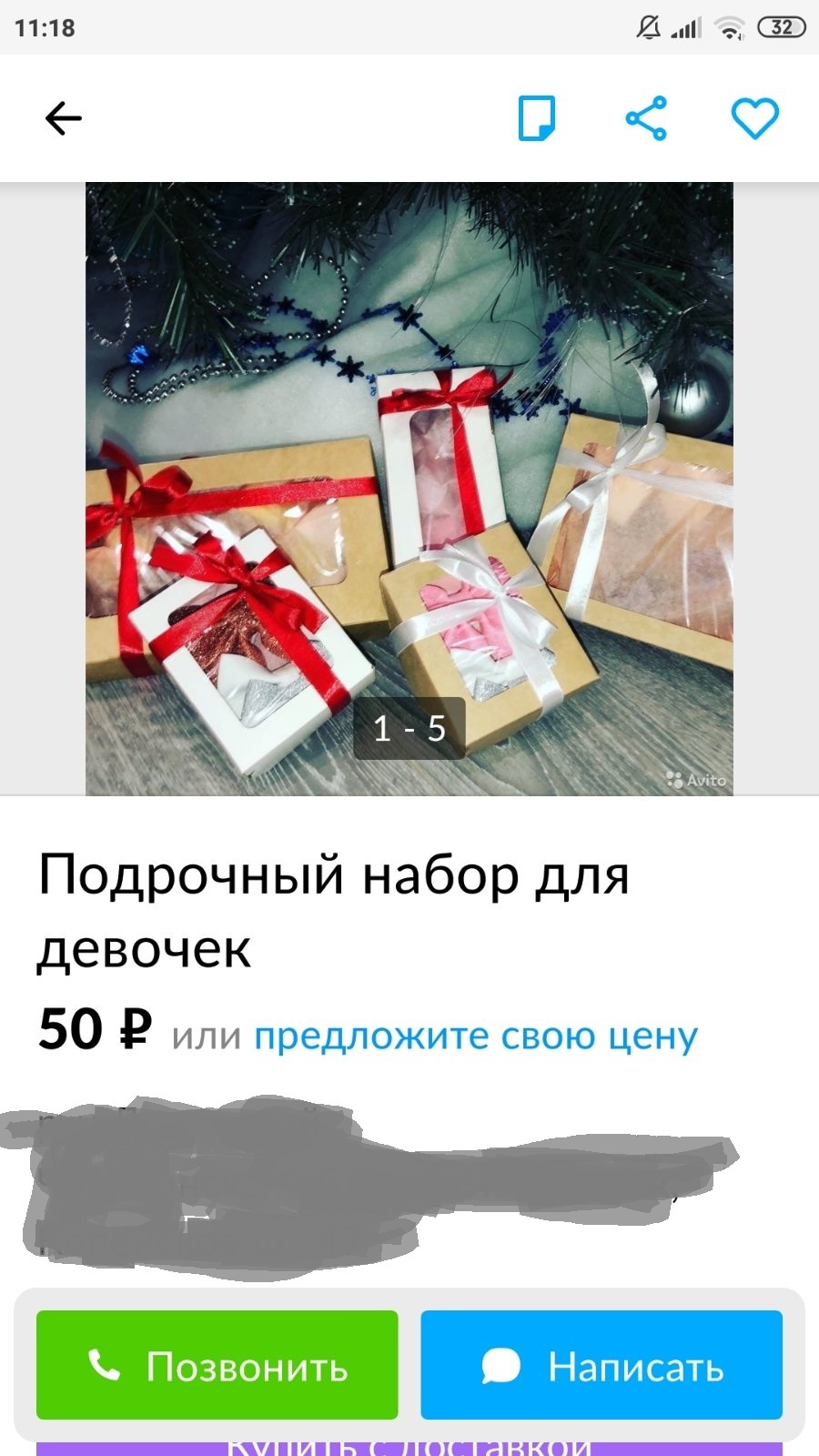The width and height of the screenshot is (819, 1456).
Task: Message the seller via Написать button
Action: pyautogui.click(x=602, y=1365)
